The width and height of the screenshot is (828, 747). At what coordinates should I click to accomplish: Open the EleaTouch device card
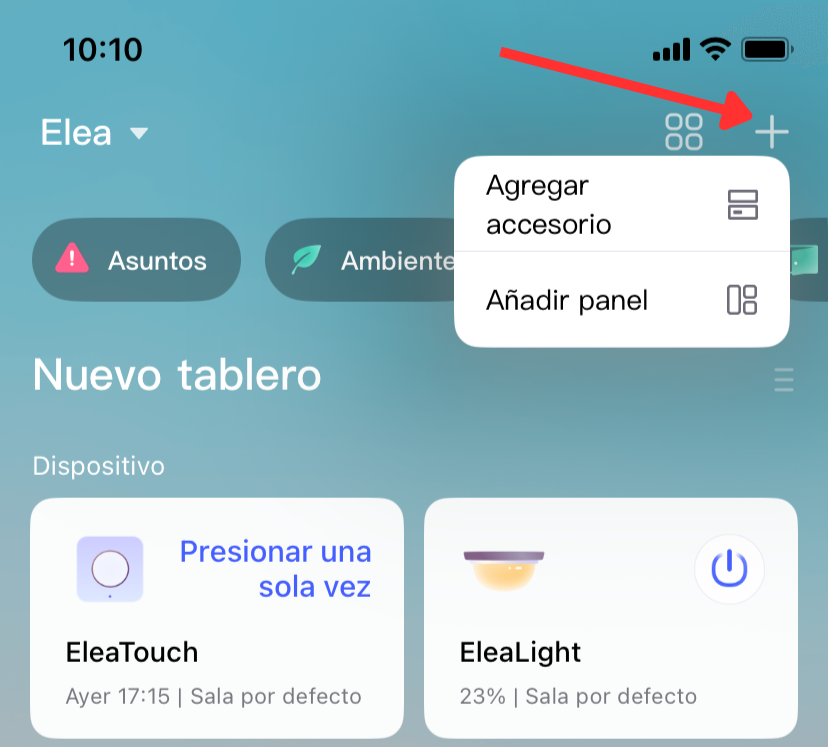point(216,652)
